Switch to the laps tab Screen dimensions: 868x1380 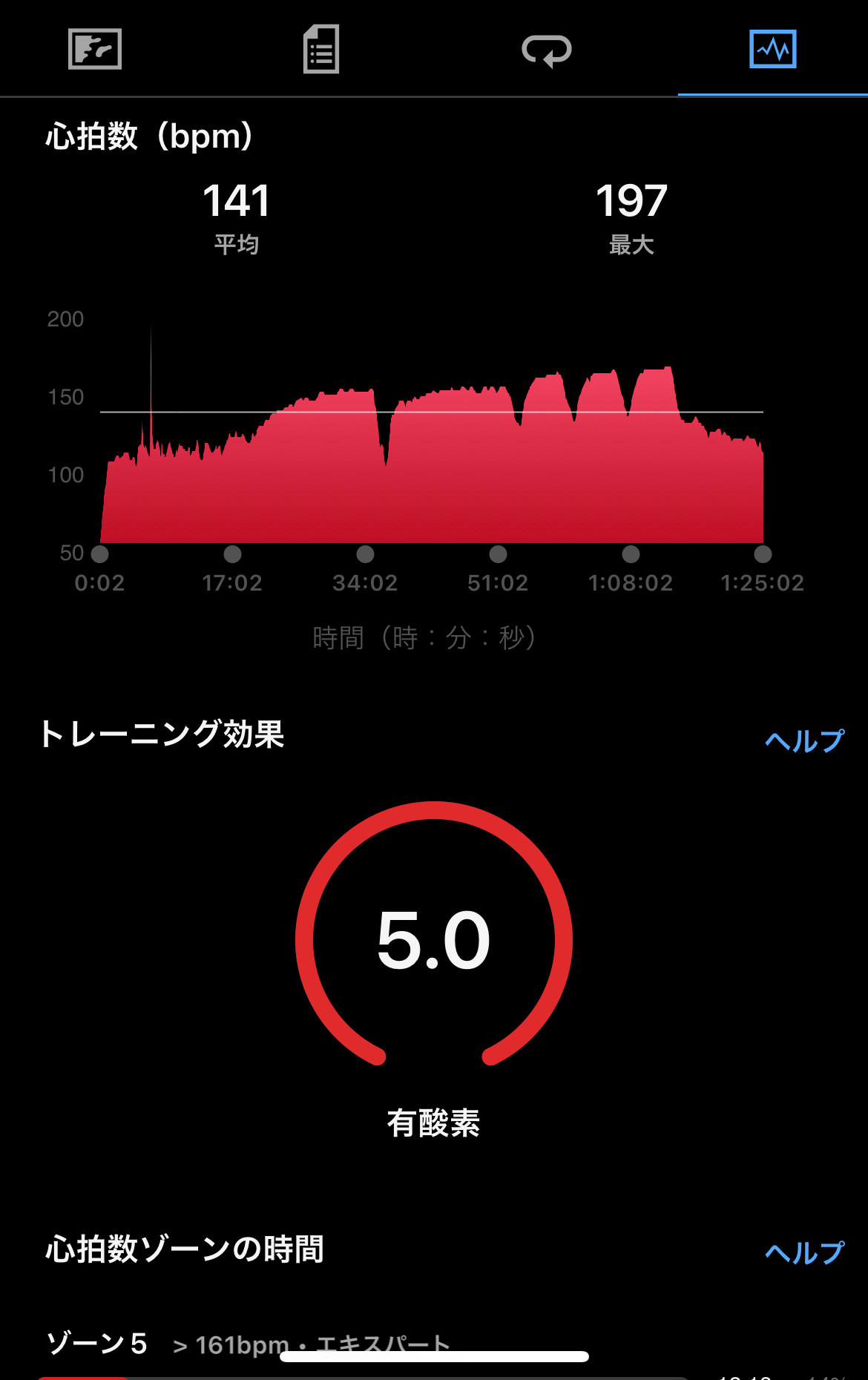[x=547, y=50]
